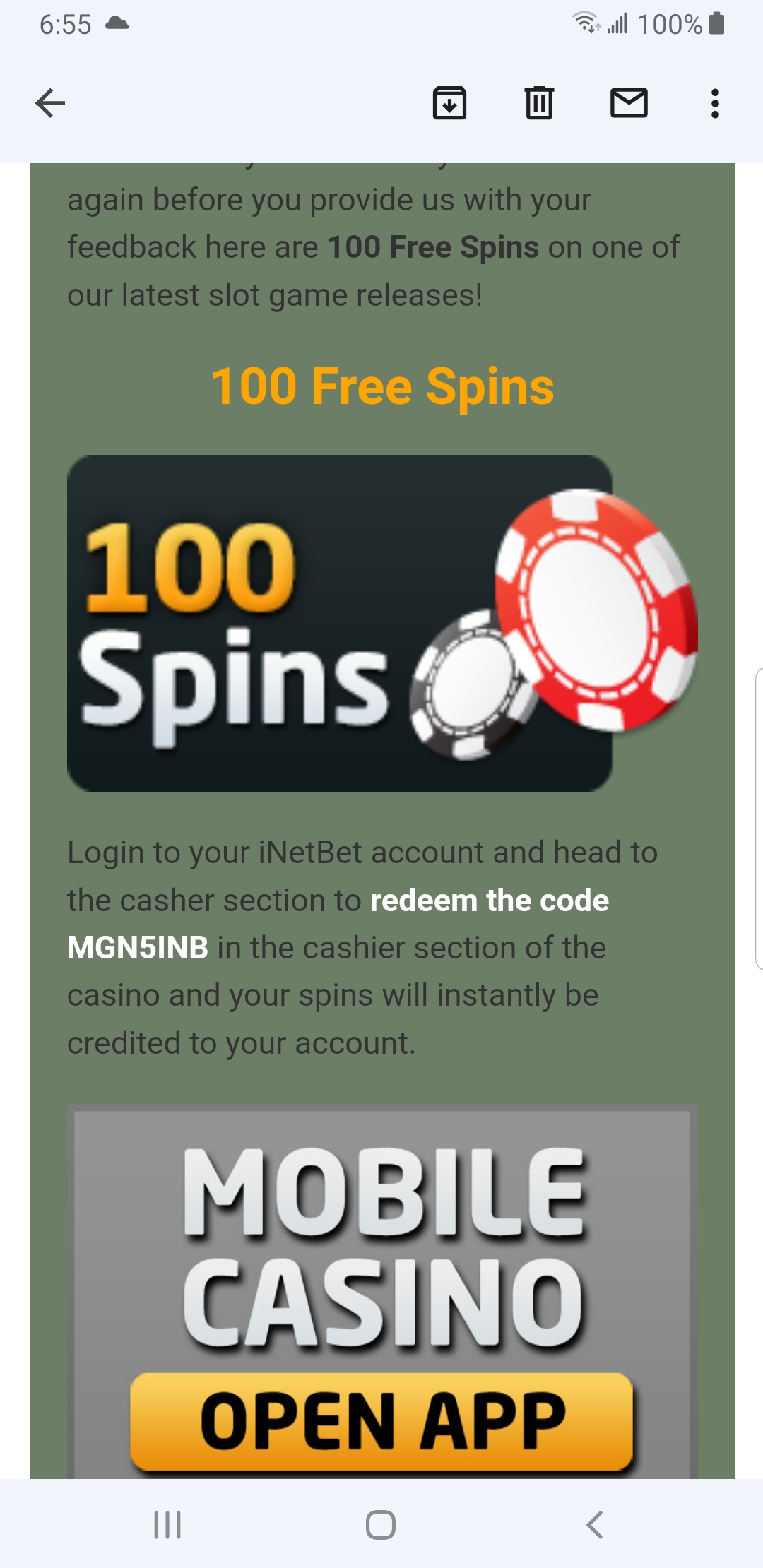
Task: Open the more options menu
Action: pos(715,103)
